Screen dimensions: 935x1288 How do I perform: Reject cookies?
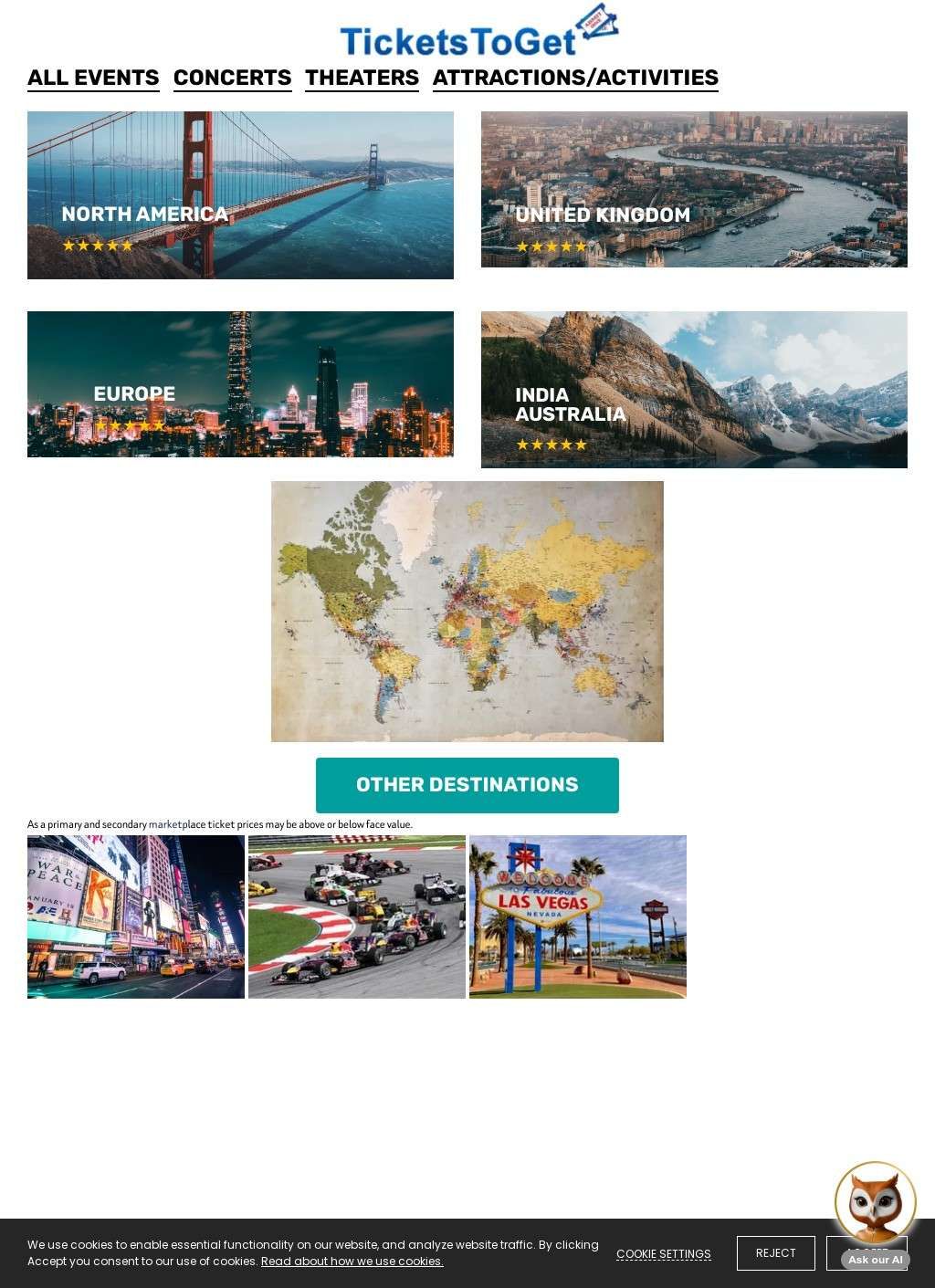775,1253
